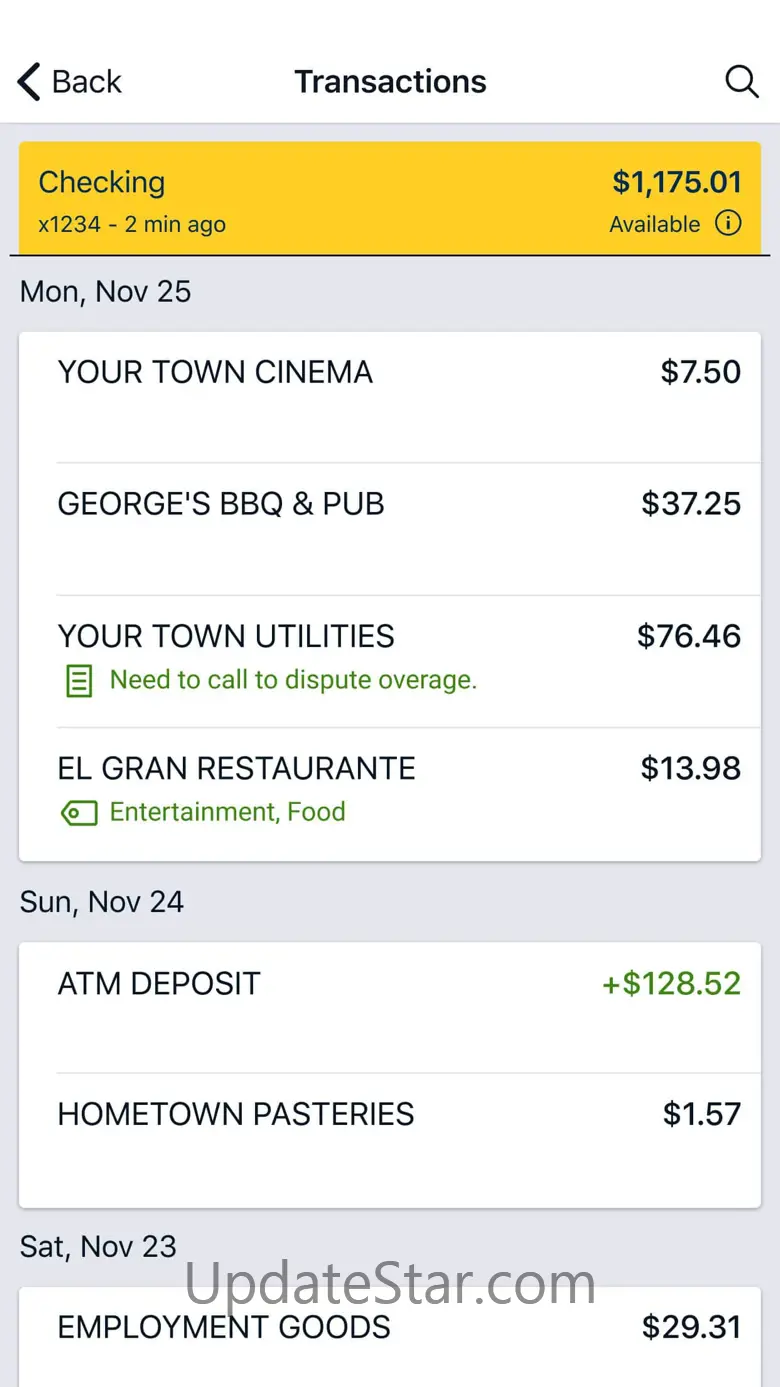Select the EL GRAN RESTAURANTE transaction
780x1387 pixels.
click(x=390, y=792)
